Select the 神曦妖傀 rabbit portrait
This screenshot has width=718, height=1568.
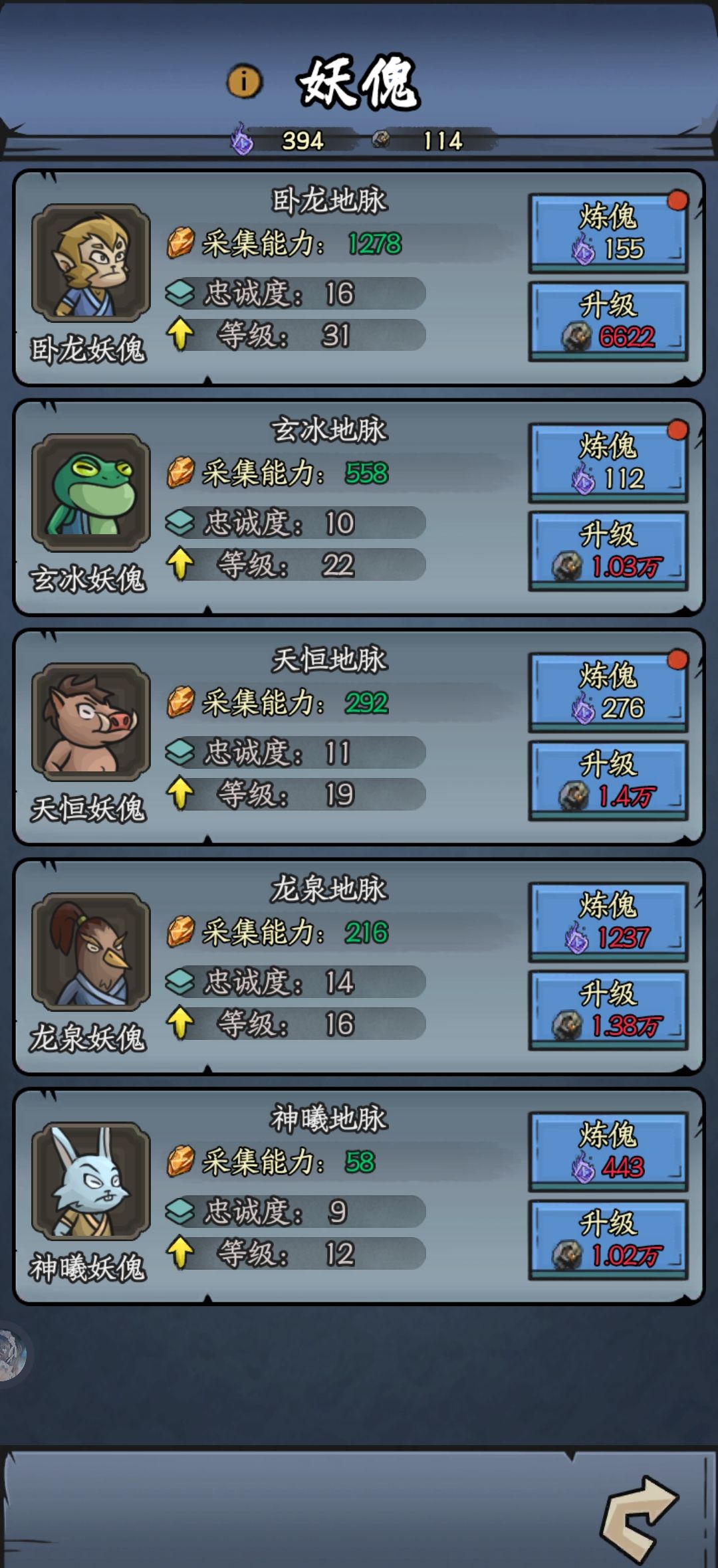pos(91,1181)
